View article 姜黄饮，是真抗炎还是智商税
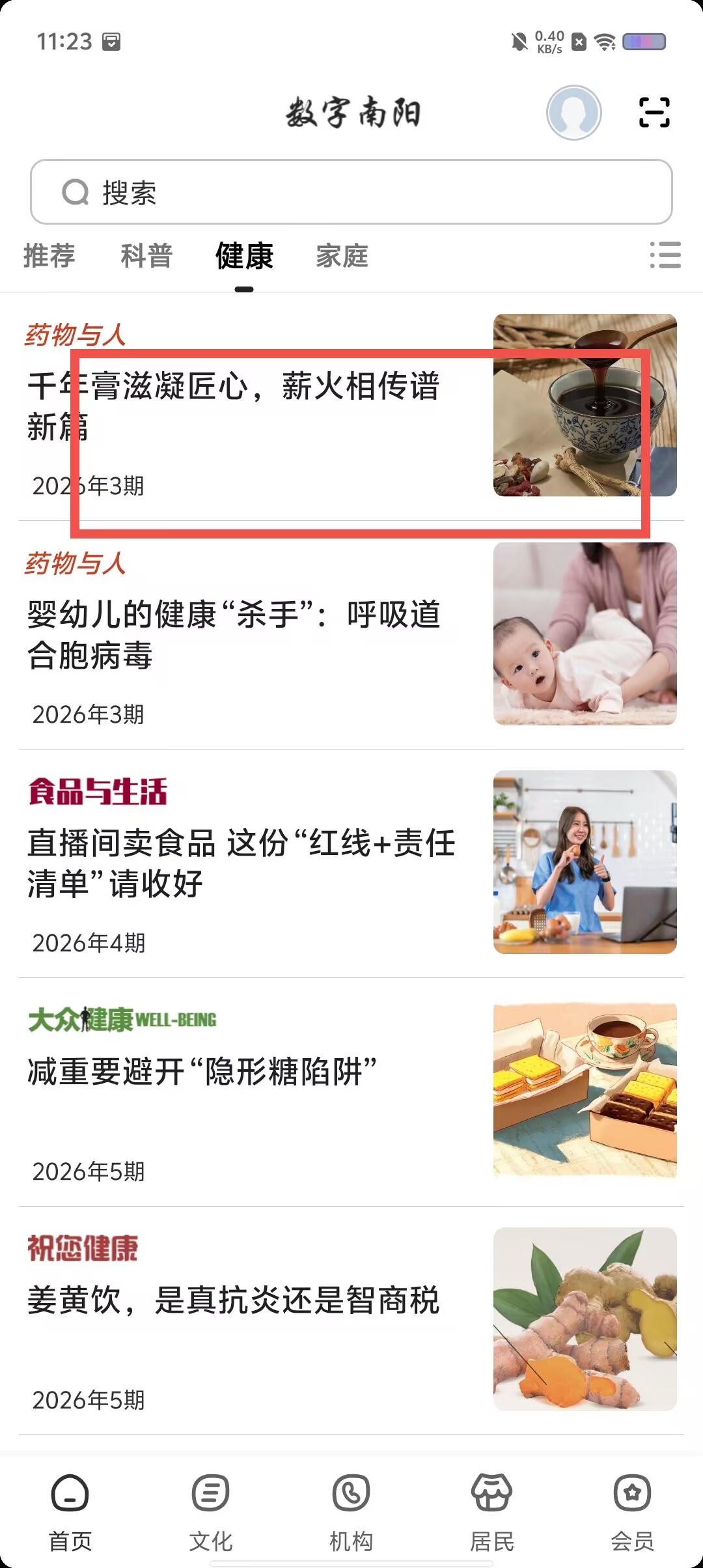This screenshot has width=703, height=1568. pyautogui.click(x=351, y=1321)
